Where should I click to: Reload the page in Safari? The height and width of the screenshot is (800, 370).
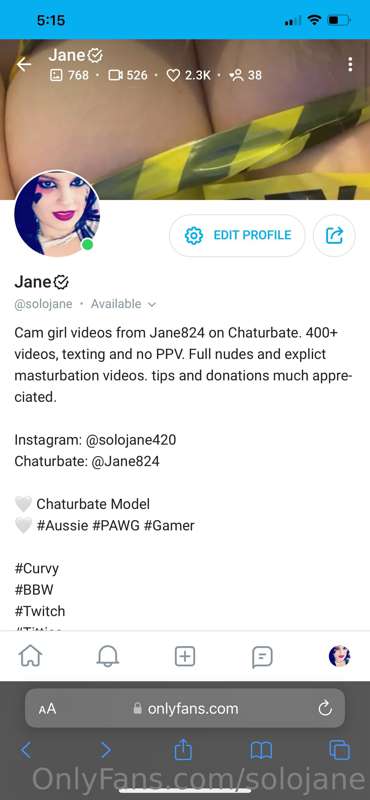tap(325, 708)
